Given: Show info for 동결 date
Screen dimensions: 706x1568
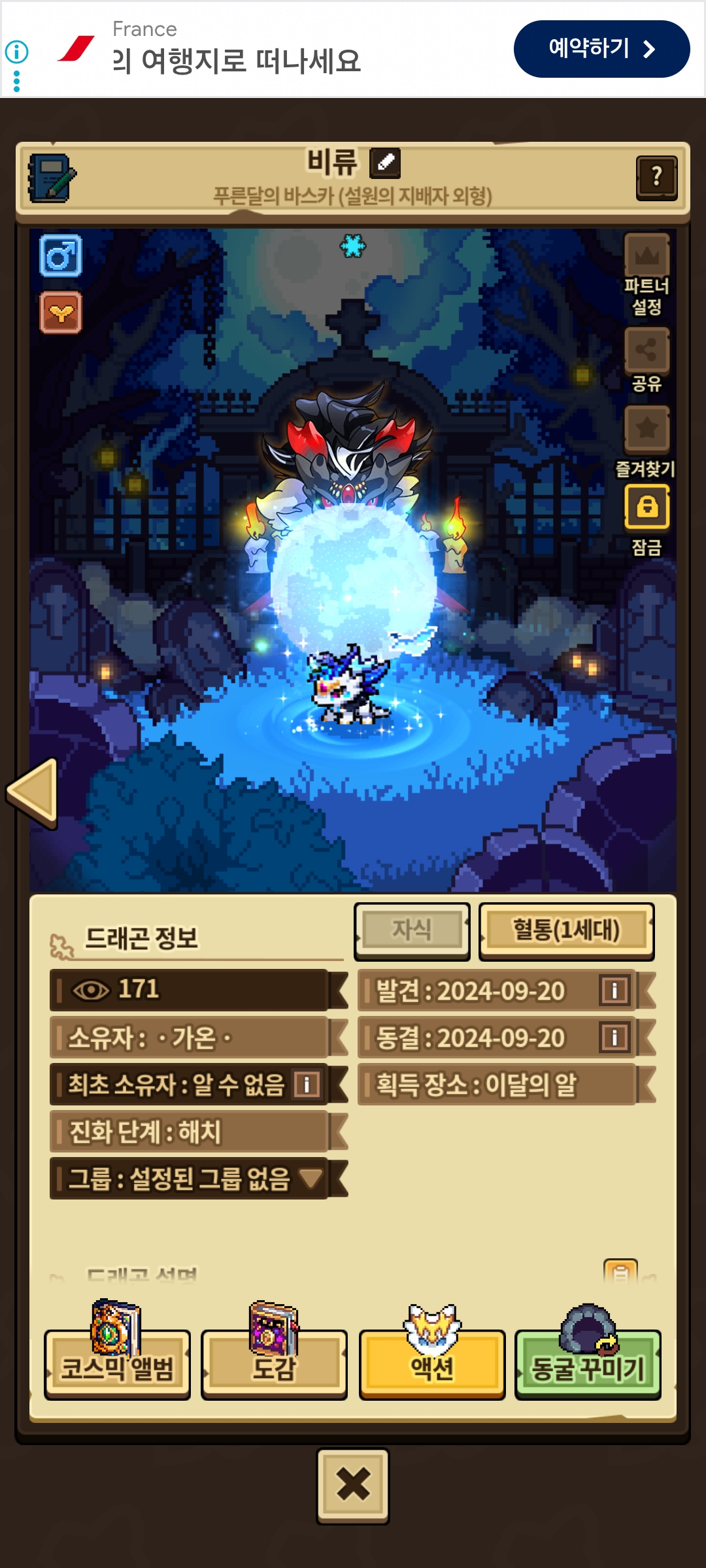Looking at the screenshot, I should (x=614, y=1037).
